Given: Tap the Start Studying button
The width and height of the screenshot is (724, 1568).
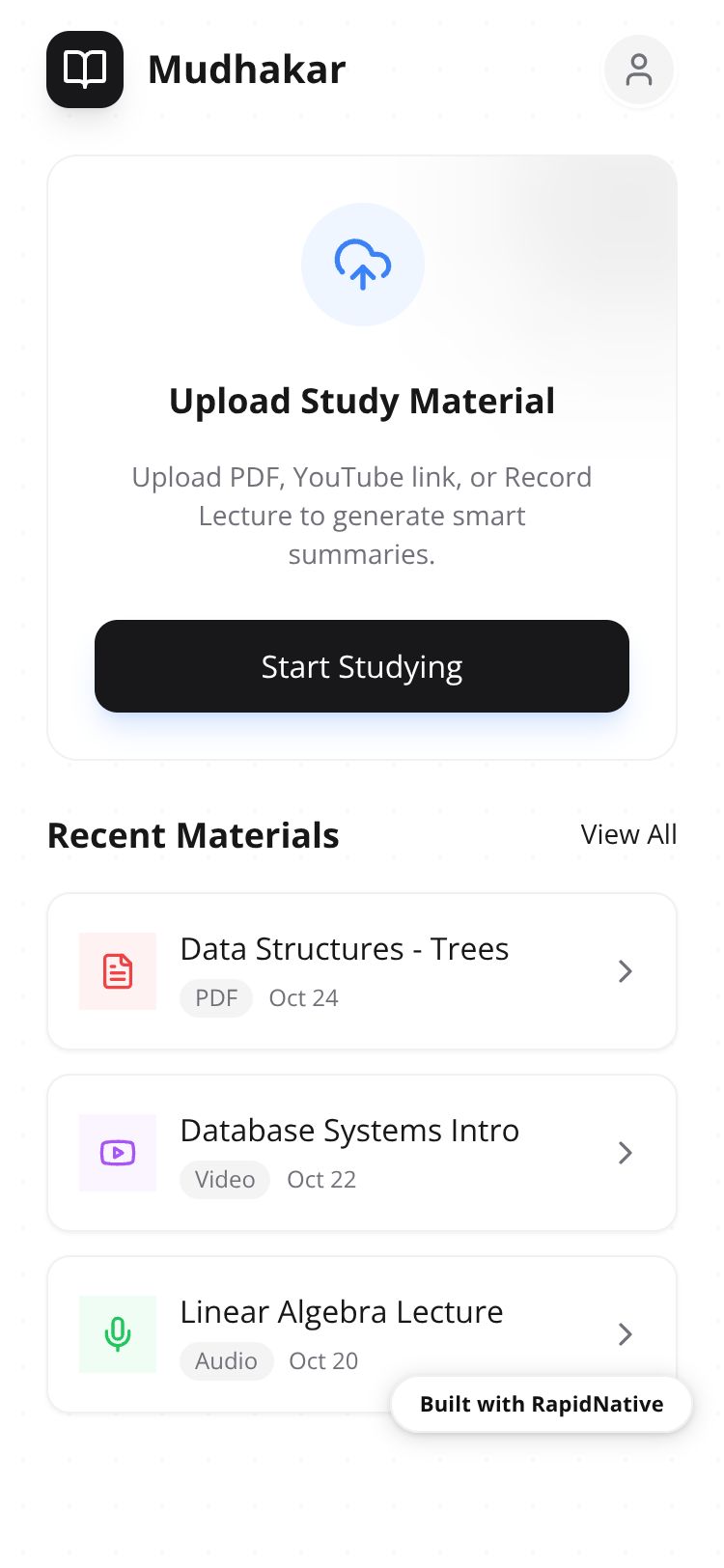Looking at the screenshot, I should tap(362, 666).
